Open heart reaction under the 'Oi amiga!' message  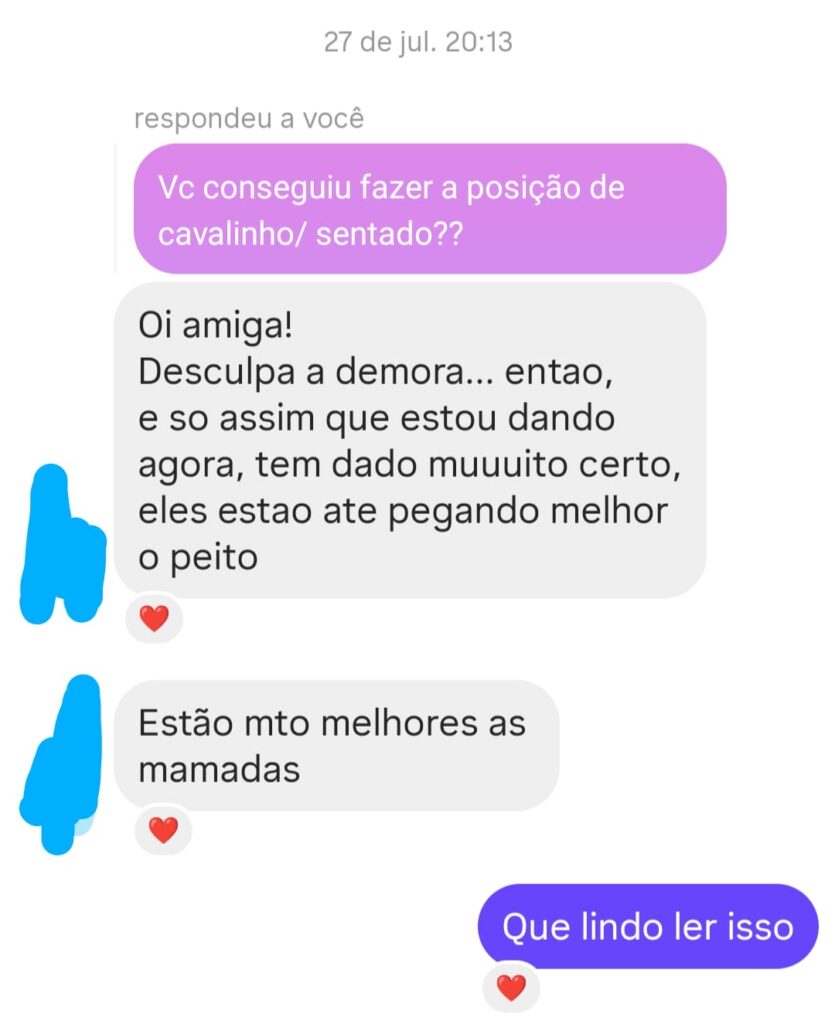[x=154, y=619]
